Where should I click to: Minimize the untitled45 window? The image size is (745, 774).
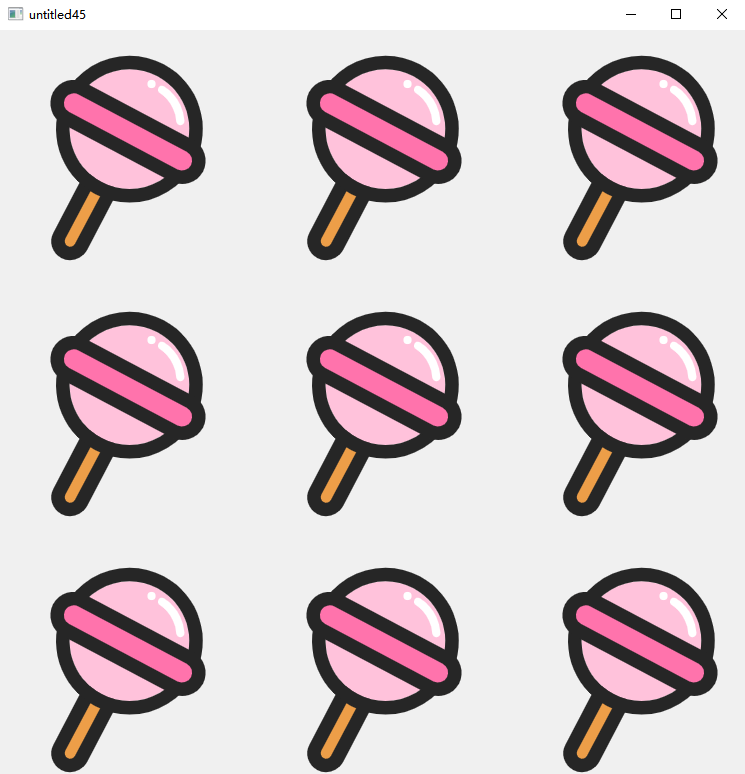630,14
